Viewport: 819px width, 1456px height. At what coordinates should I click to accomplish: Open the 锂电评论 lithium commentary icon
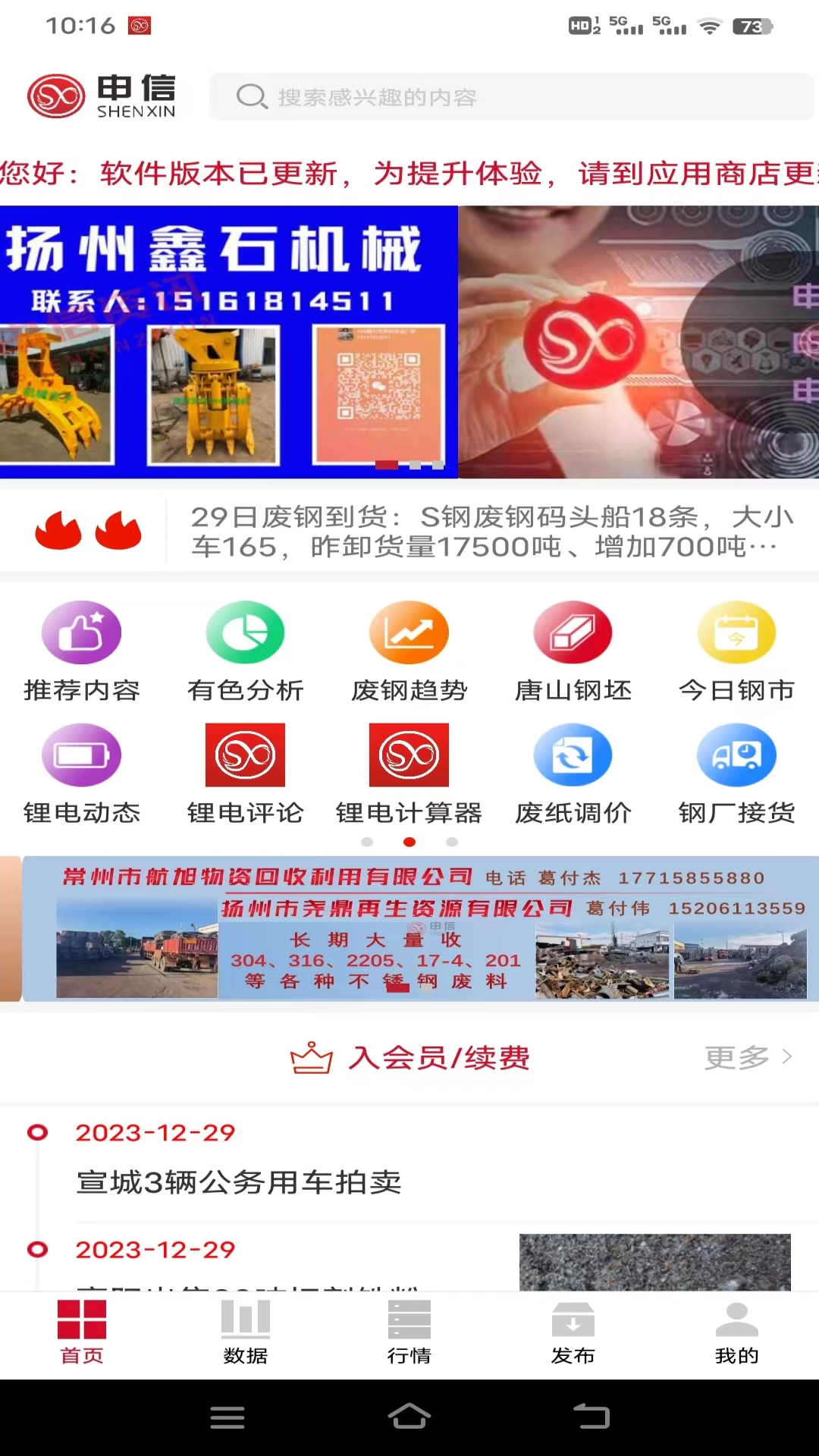point(245,773)
